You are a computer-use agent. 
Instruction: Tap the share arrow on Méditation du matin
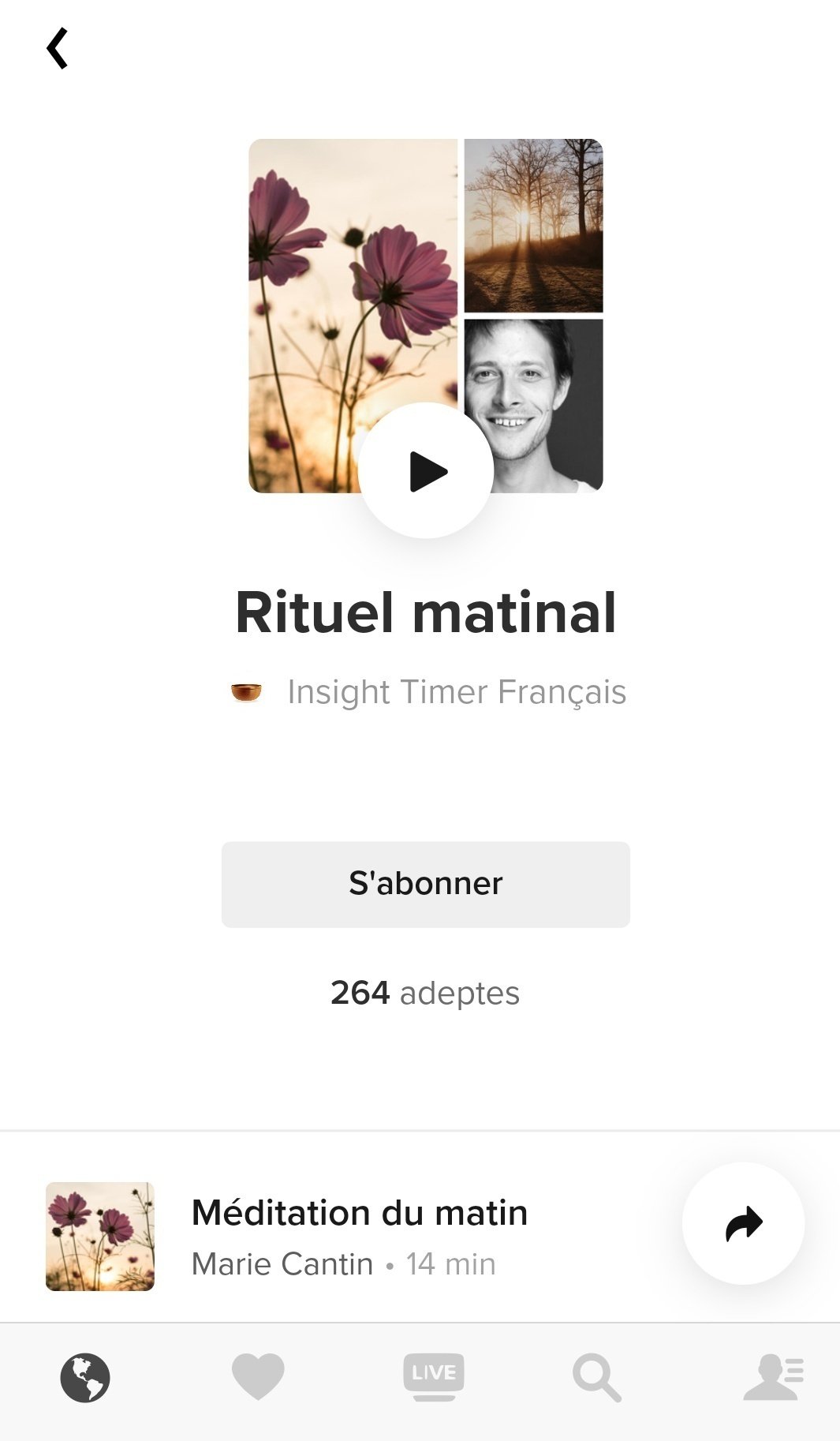coord(745,1222)
